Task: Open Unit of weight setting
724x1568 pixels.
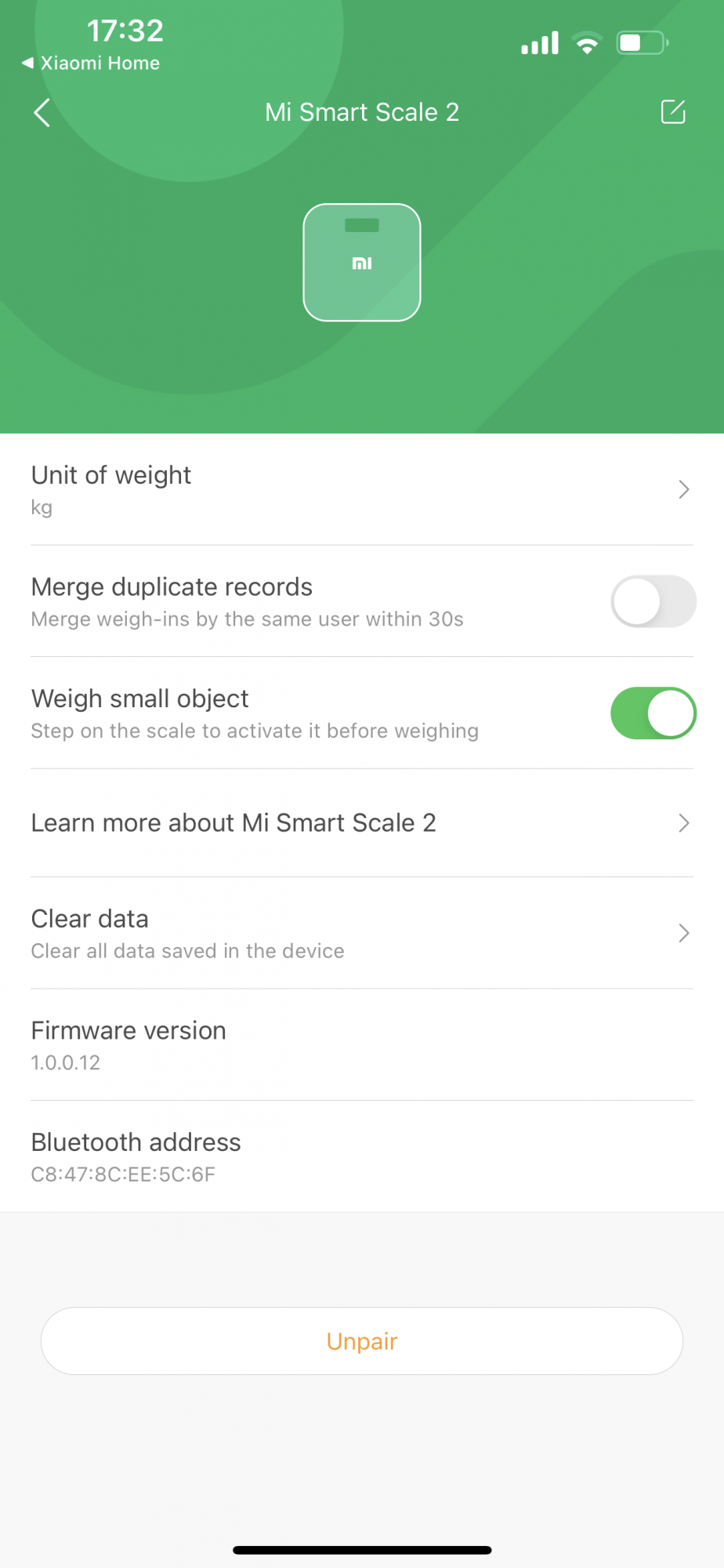Action: [x=361, y=489]
